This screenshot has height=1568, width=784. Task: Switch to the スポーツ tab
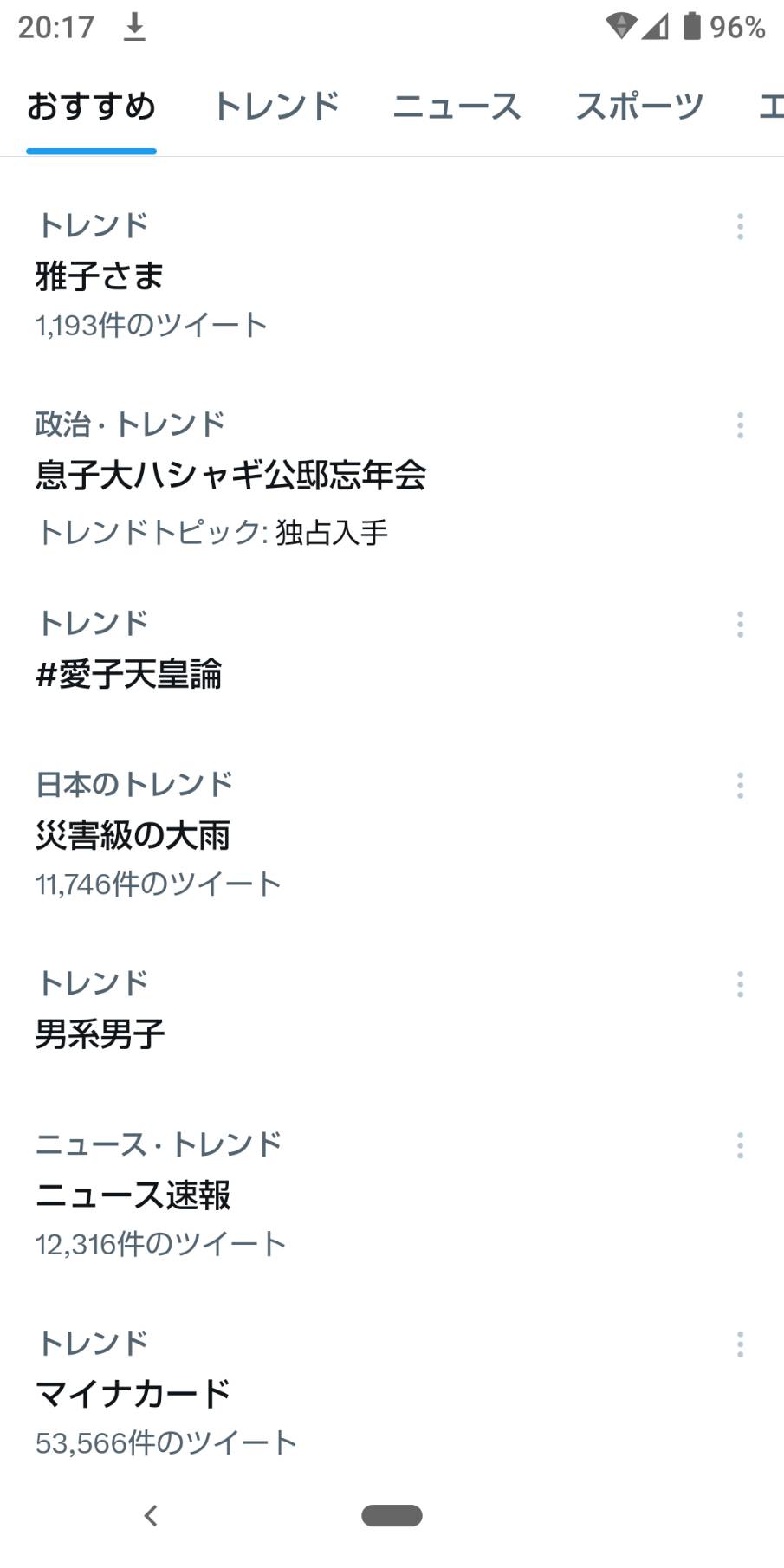pos(639,107)
